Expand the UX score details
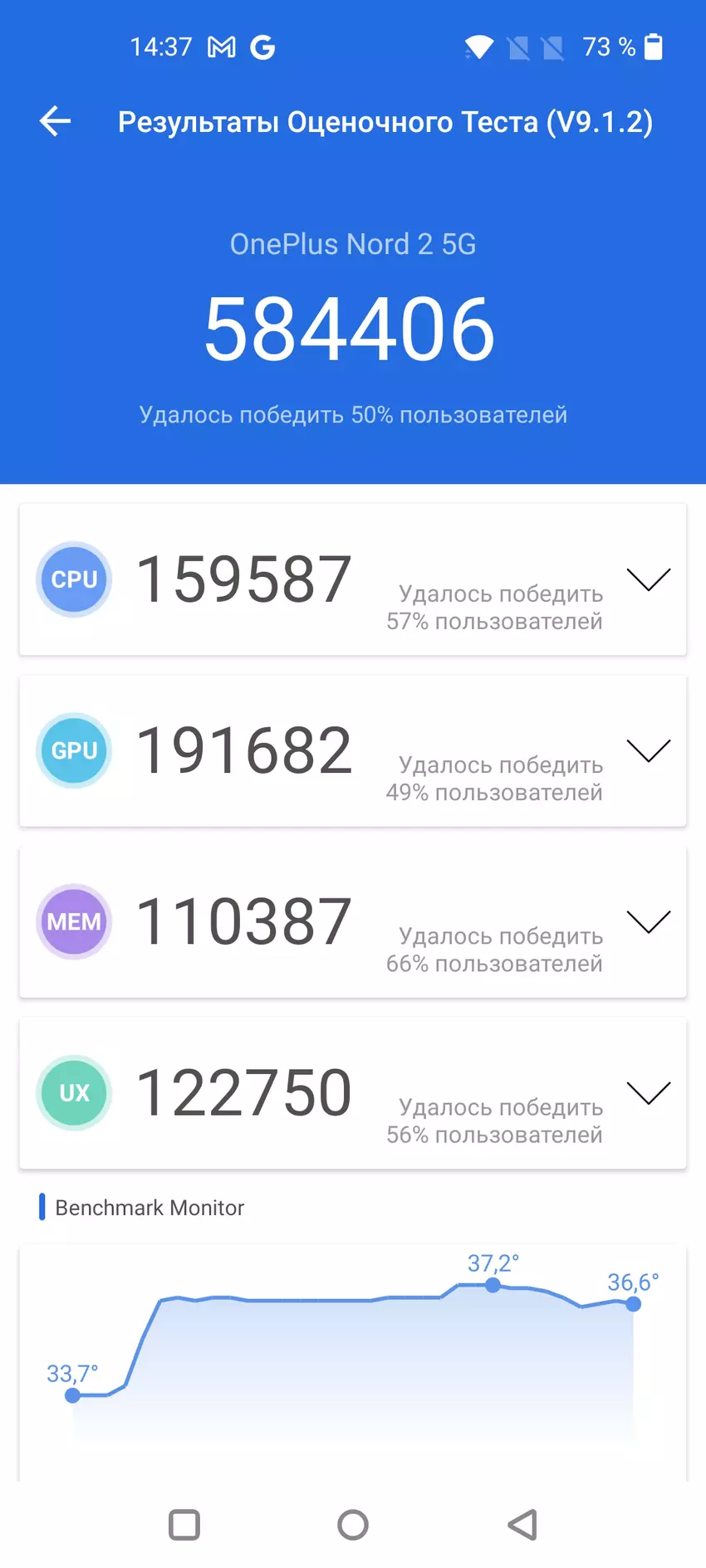Screen dimensions: 706x1568 tap(648, 1092)
